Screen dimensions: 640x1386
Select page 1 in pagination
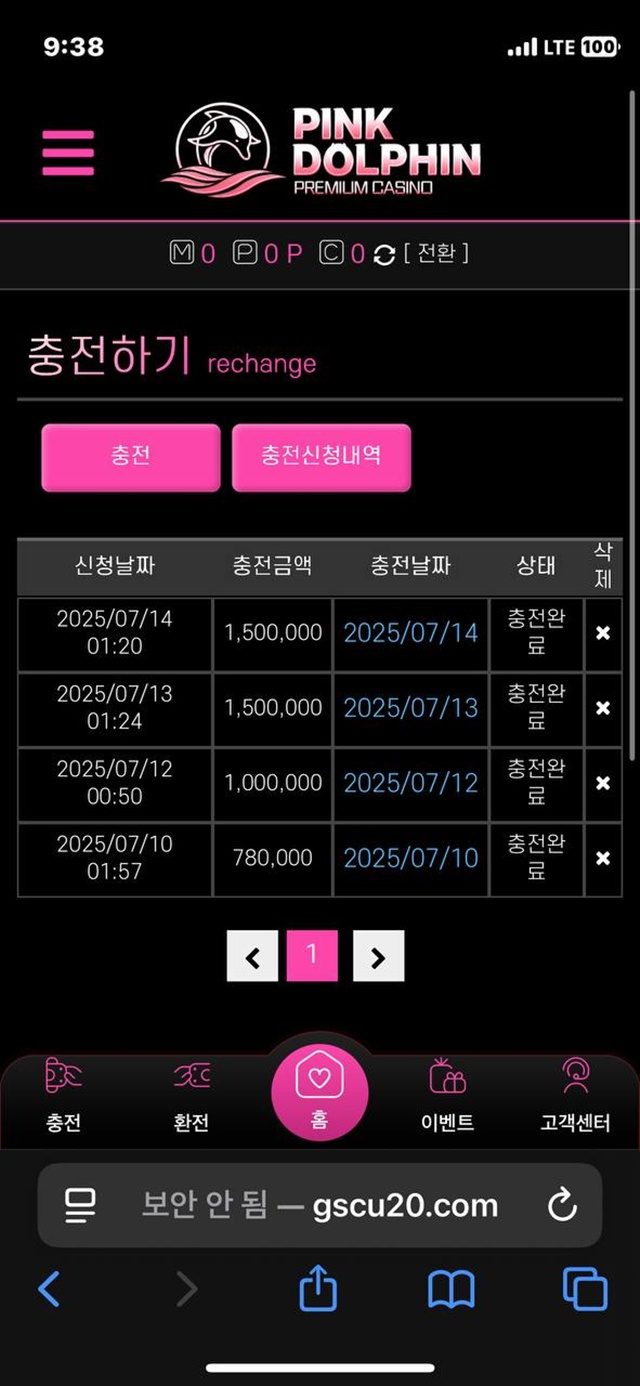click(311, 955)
